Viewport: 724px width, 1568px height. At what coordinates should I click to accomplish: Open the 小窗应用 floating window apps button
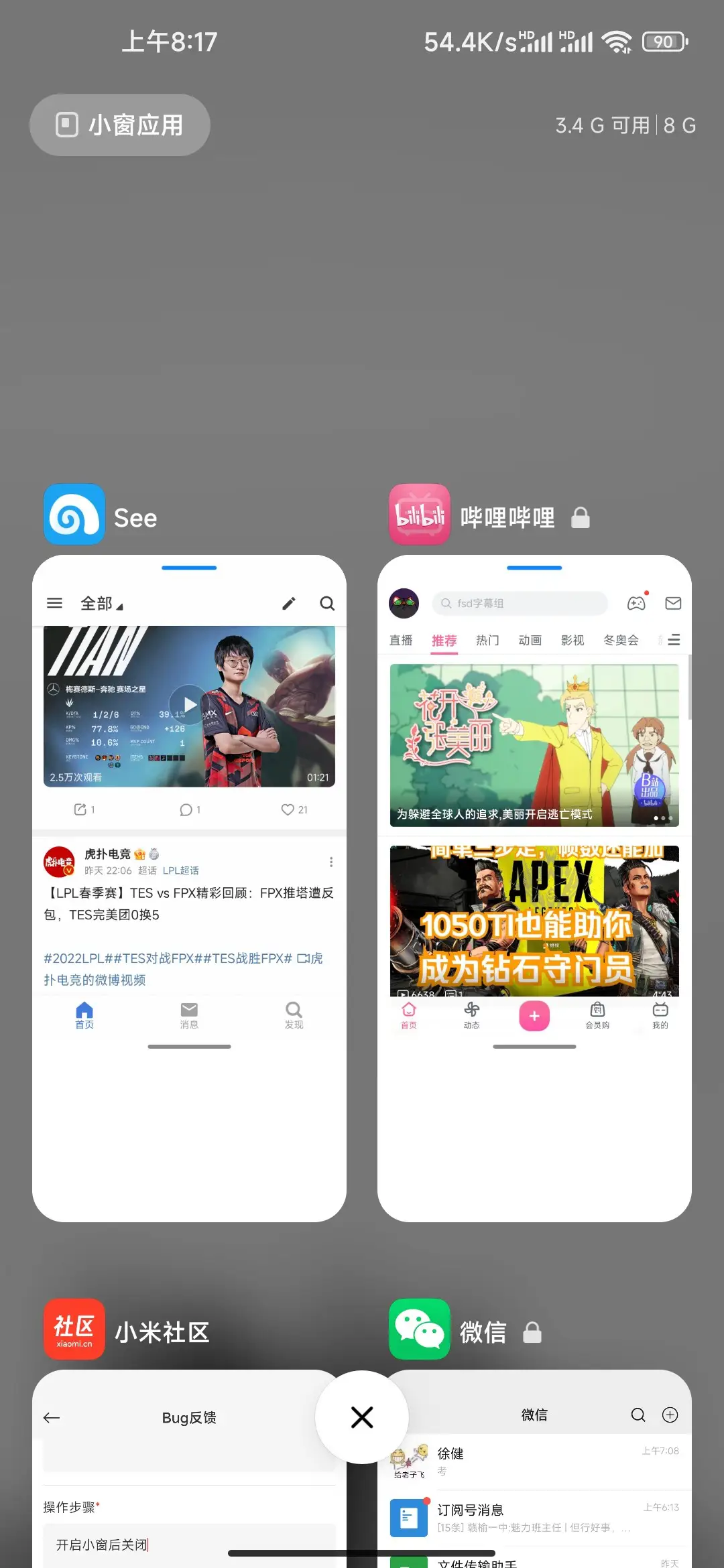(120, 125)
